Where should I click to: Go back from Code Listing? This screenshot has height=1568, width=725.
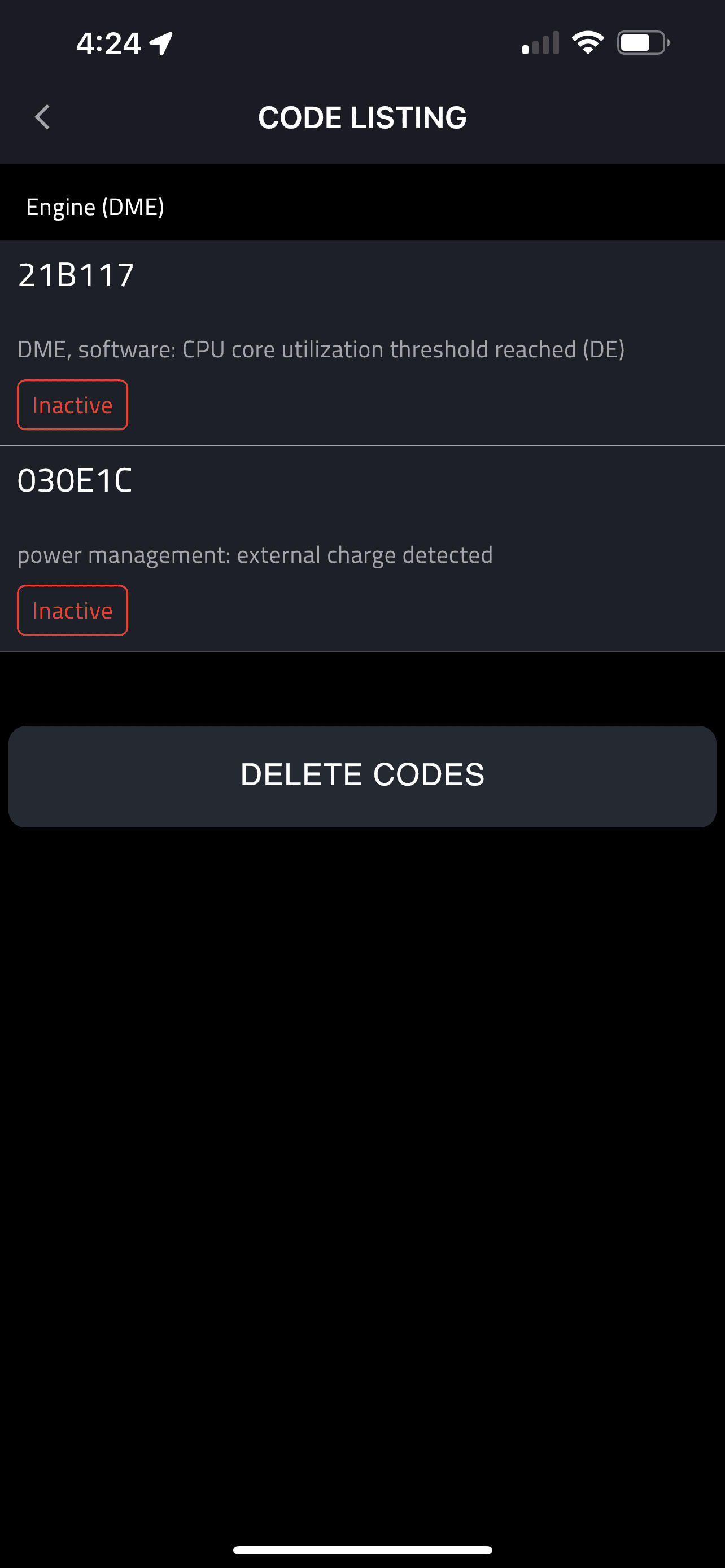click(x=42, y=117)
